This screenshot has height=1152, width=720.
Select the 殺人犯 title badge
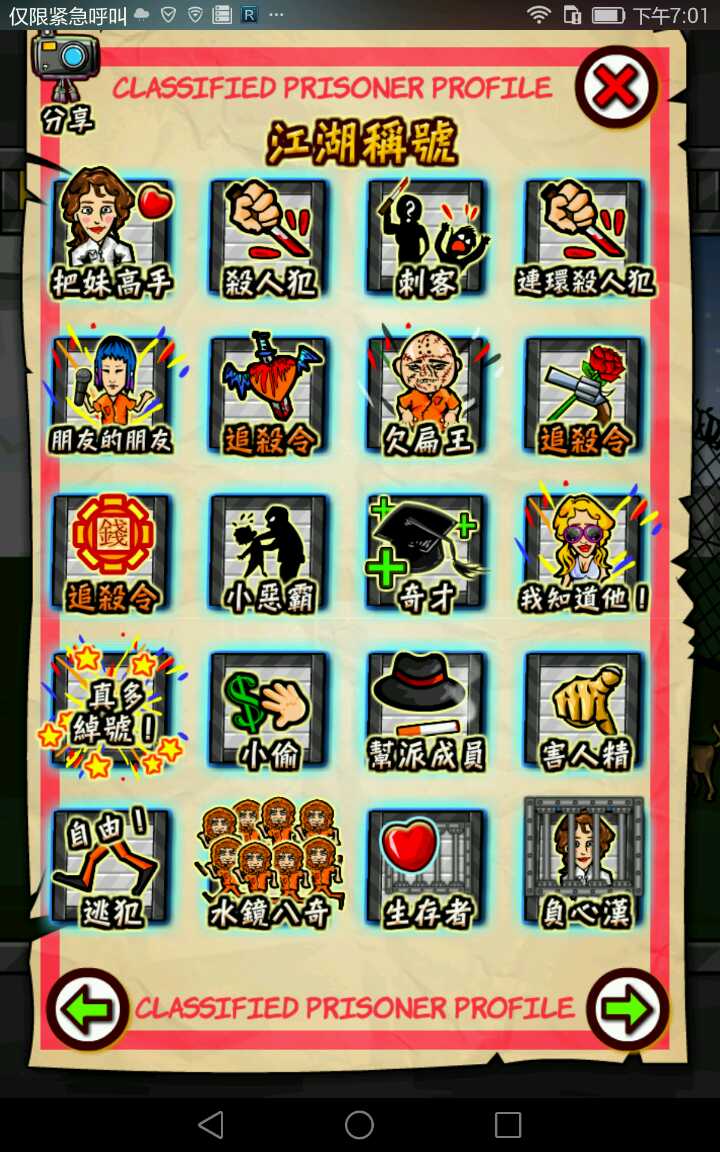click(269, 237)
